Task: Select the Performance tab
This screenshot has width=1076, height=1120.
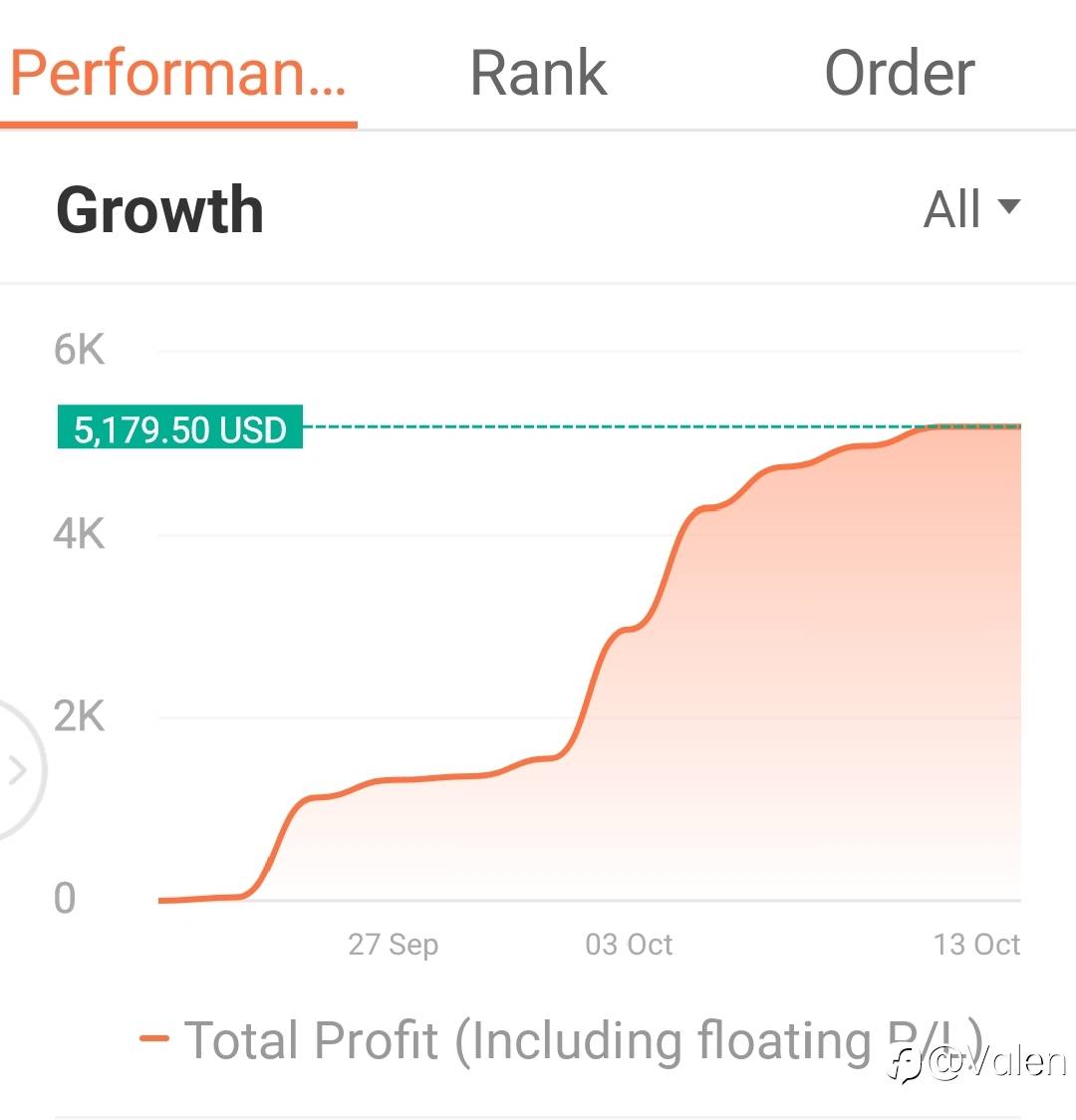Action: pos(177,73)
